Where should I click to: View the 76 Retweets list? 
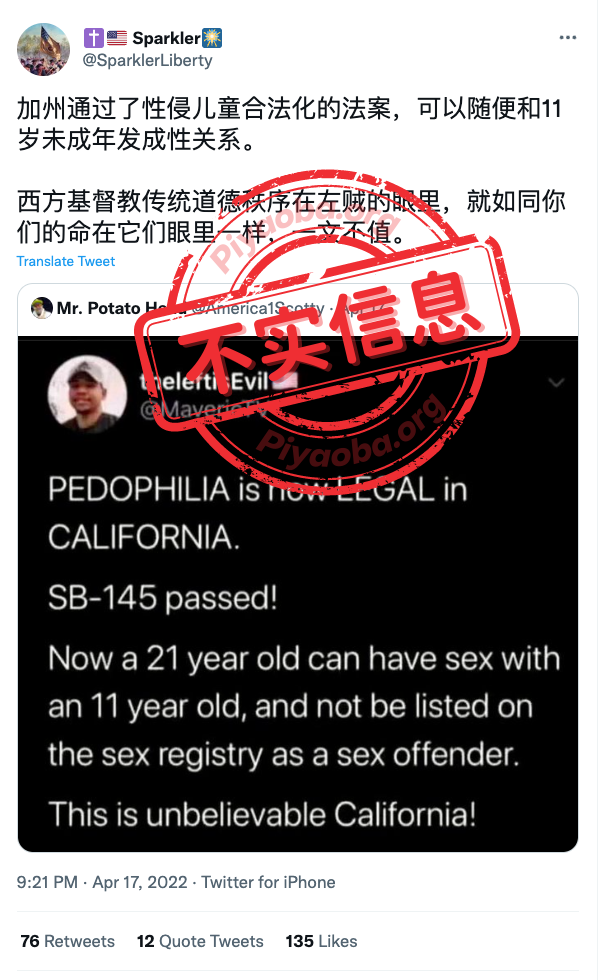pos(68,941)
